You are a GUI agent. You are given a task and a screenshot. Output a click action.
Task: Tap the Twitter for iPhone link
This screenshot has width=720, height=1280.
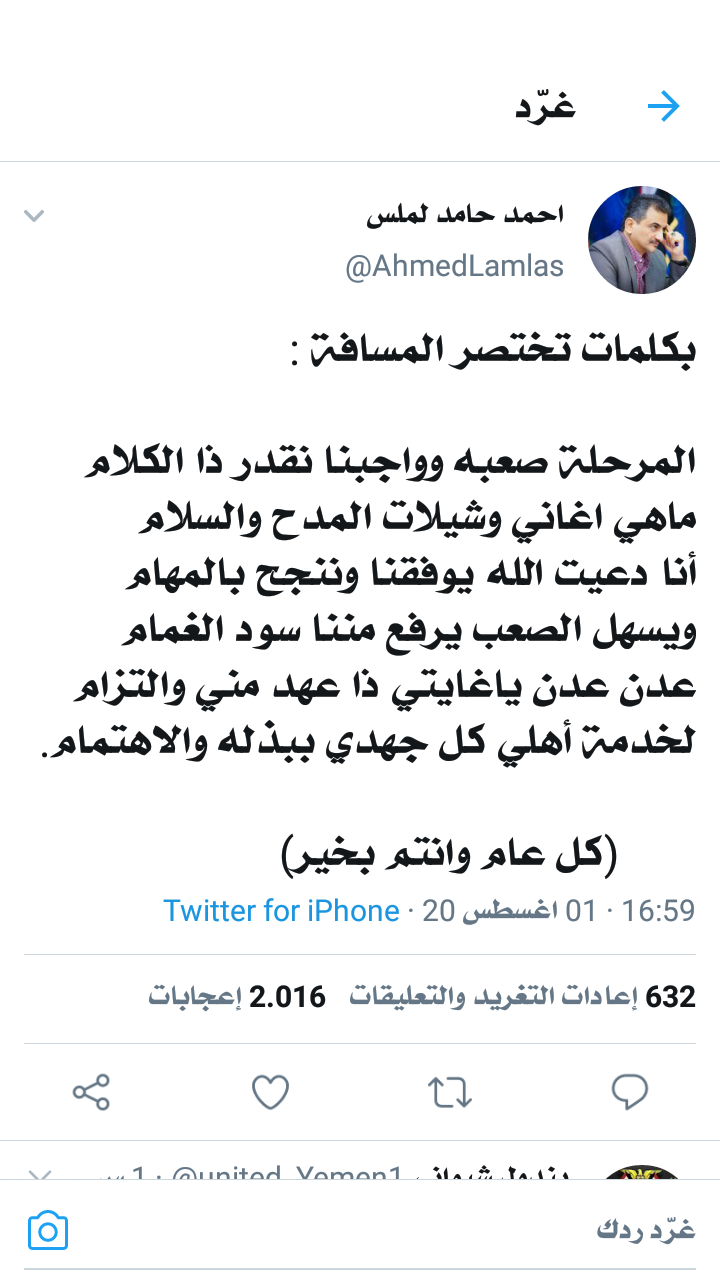[281, 911]
